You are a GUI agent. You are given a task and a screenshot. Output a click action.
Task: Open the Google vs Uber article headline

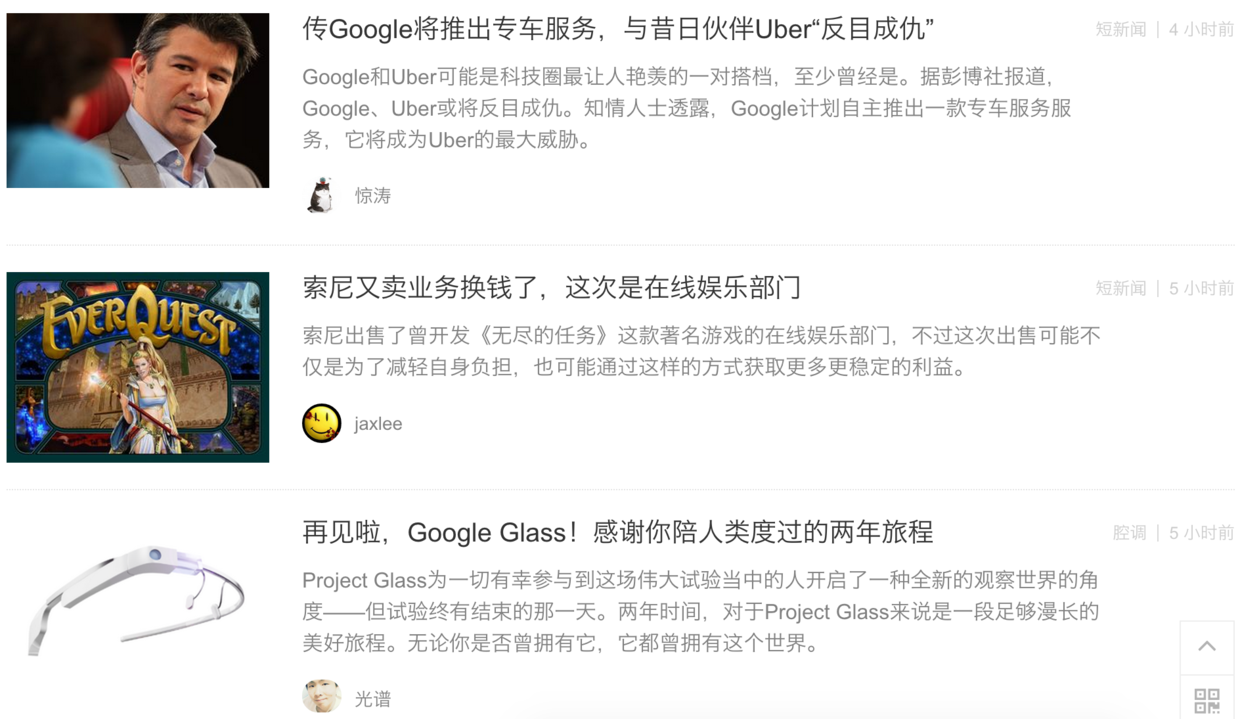point(618,29)
